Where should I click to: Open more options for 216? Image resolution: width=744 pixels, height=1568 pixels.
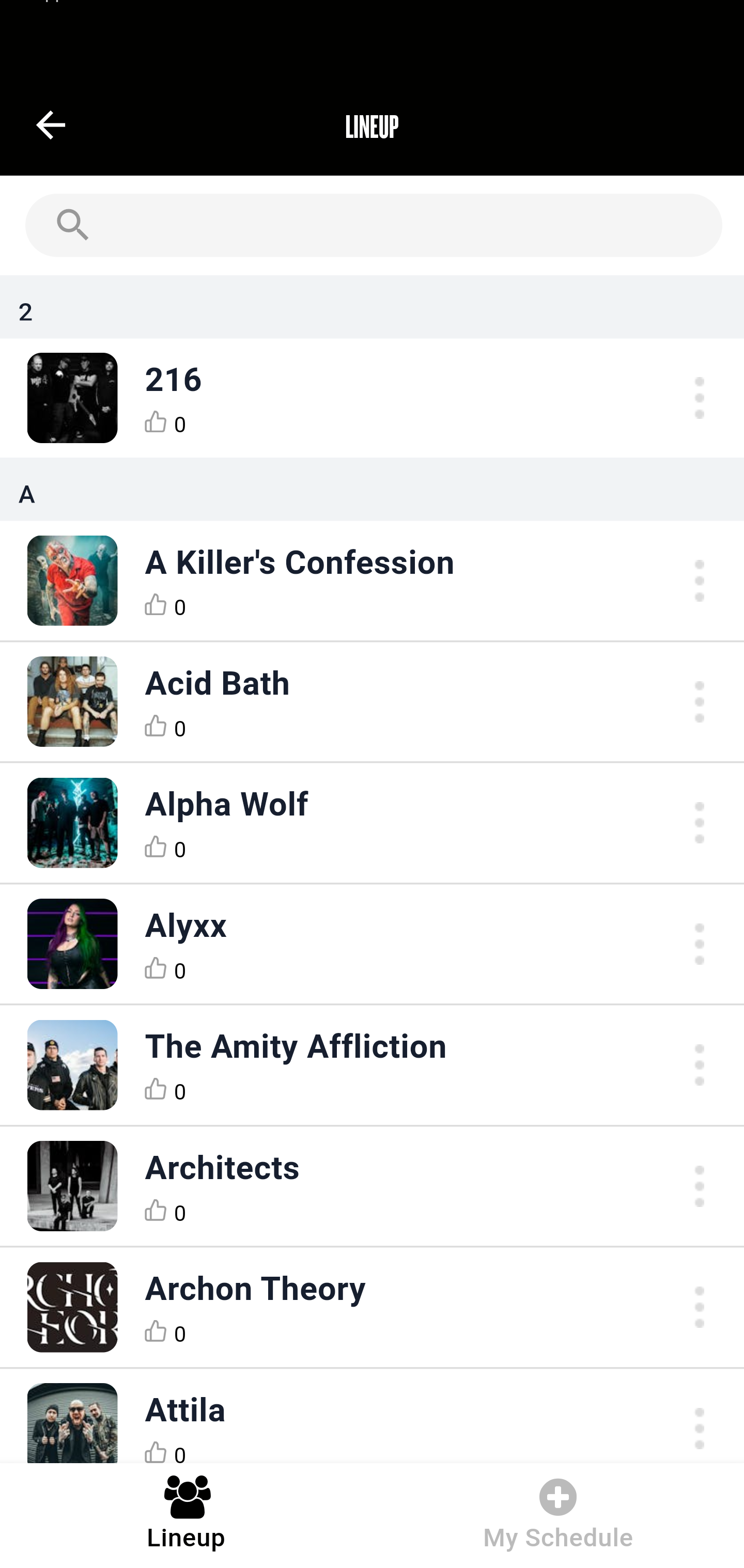pos(699,398)
